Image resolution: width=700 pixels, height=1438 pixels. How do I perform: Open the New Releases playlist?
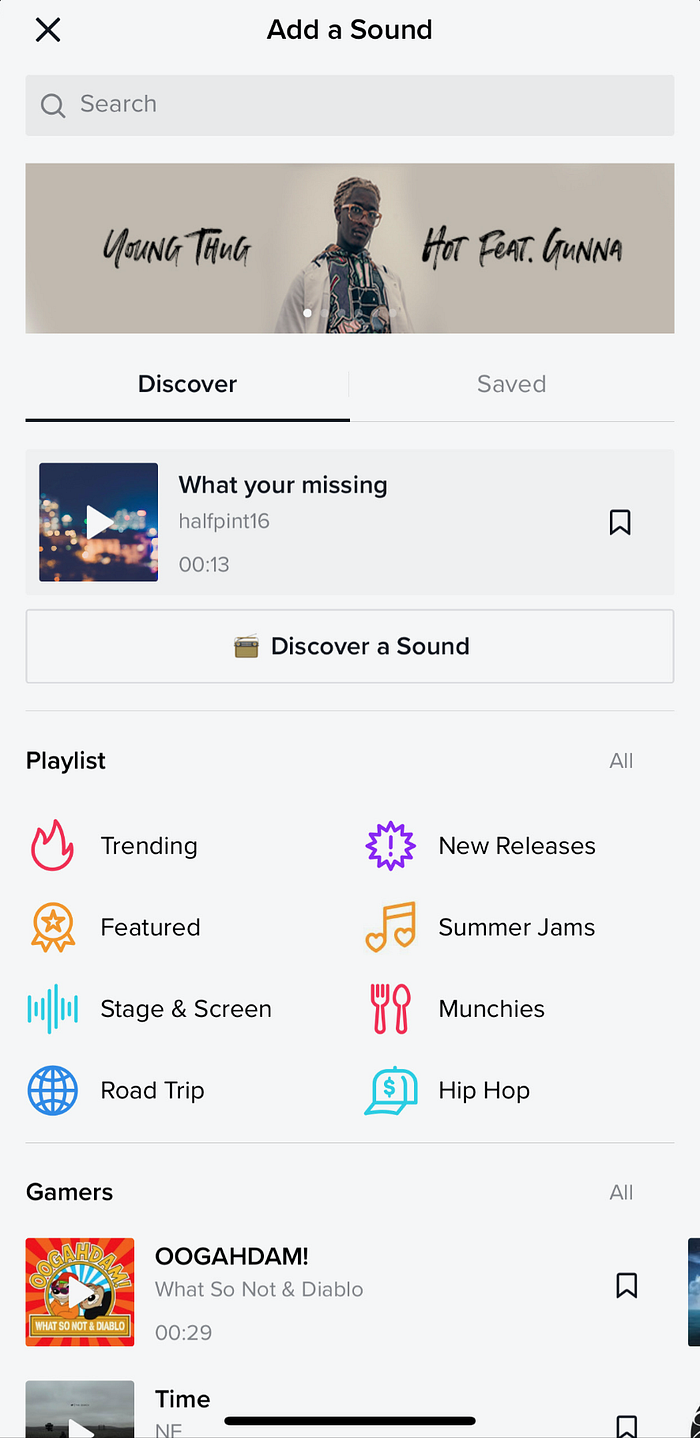(516, 846)
